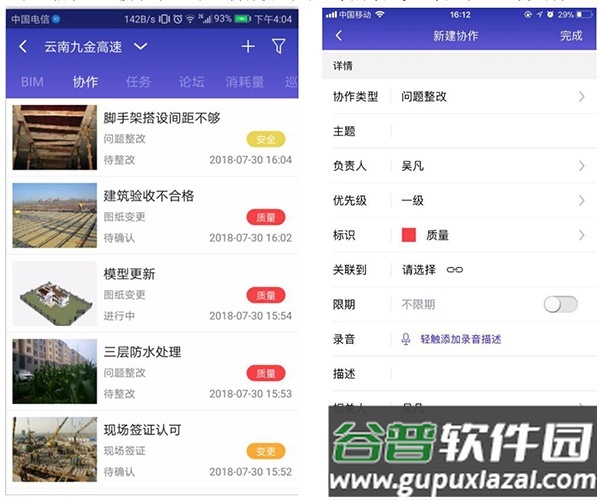Tap the 主题 field
600x501 pixels.
(x=490, y=131)
